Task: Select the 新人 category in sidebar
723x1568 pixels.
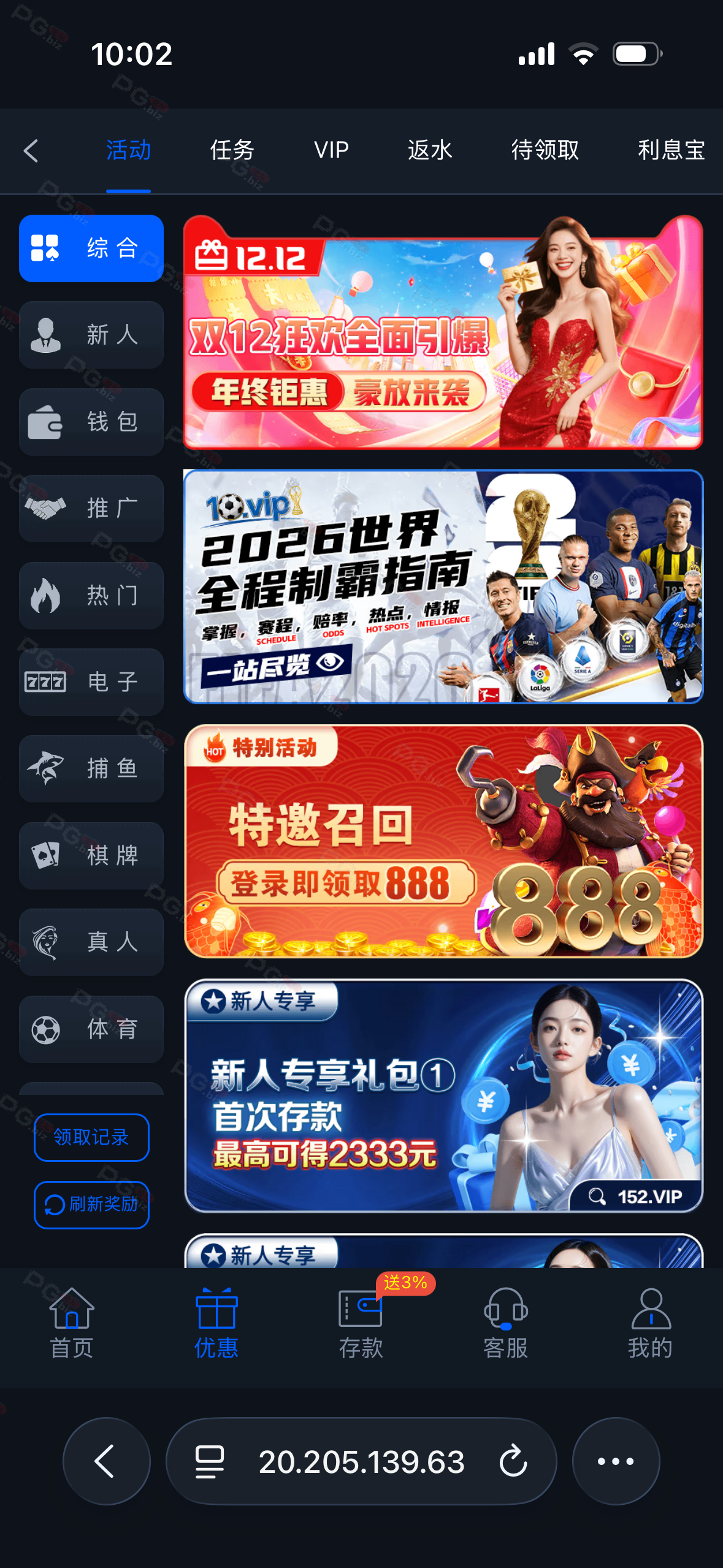Action: pos(91,335)
